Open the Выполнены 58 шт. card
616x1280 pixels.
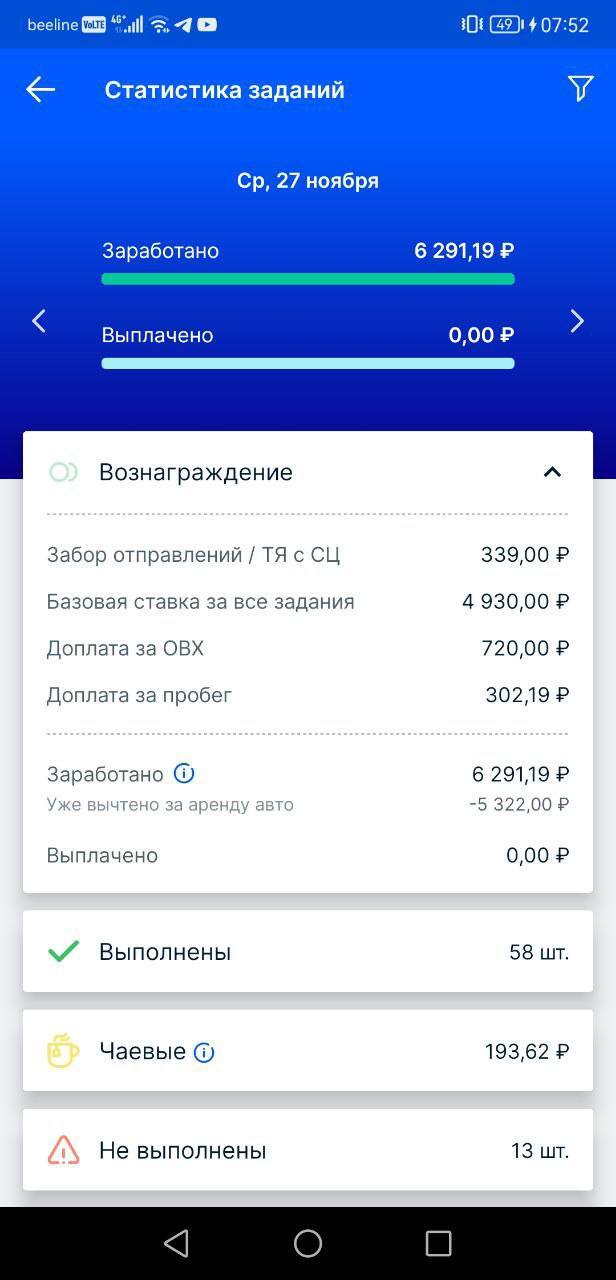[x=308, y=951]
